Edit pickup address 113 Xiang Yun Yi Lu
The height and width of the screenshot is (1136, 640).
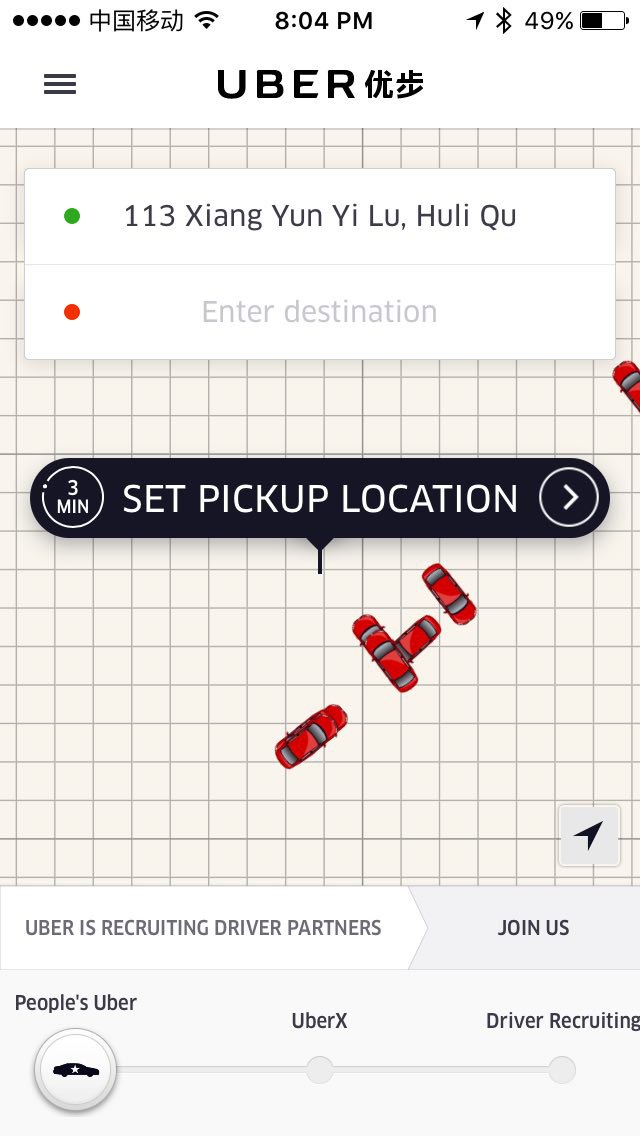point(319,216)
